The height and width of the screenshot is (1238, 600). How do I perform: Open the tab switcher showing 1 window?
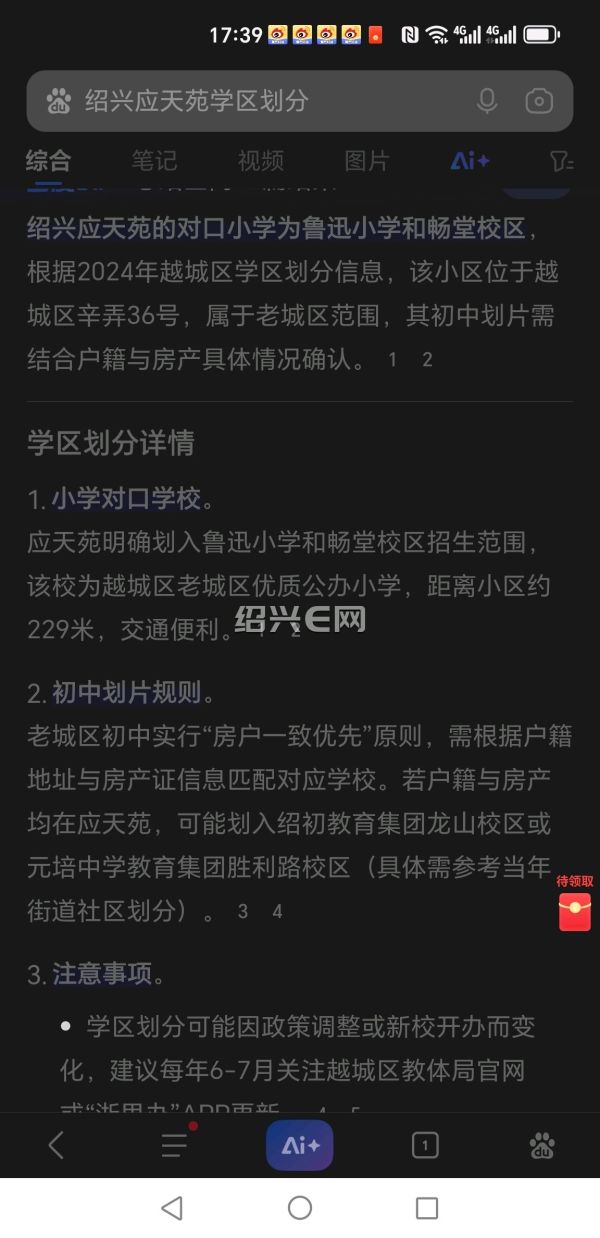[x=425, y=1145]
